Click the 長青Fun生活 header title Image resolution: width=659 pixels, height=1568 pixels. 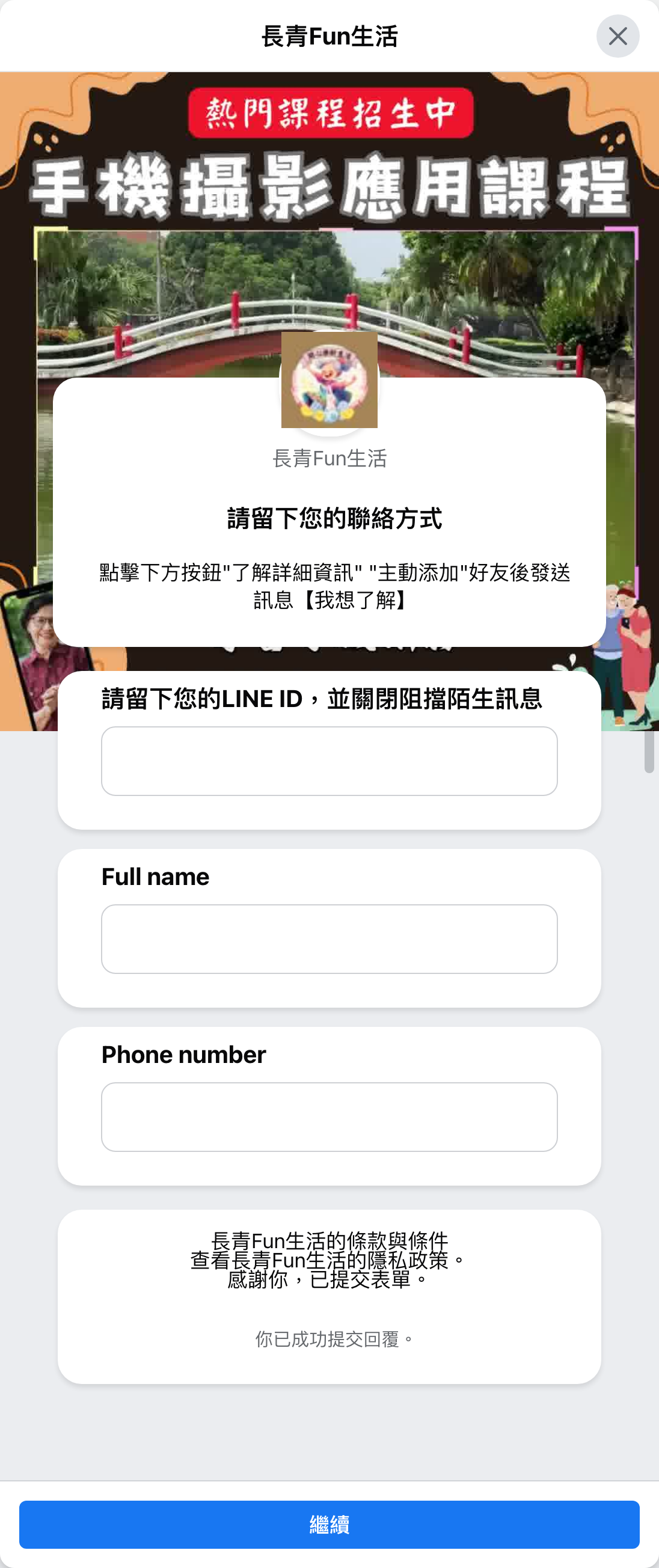pyautogui.click(x=329, y=36)
